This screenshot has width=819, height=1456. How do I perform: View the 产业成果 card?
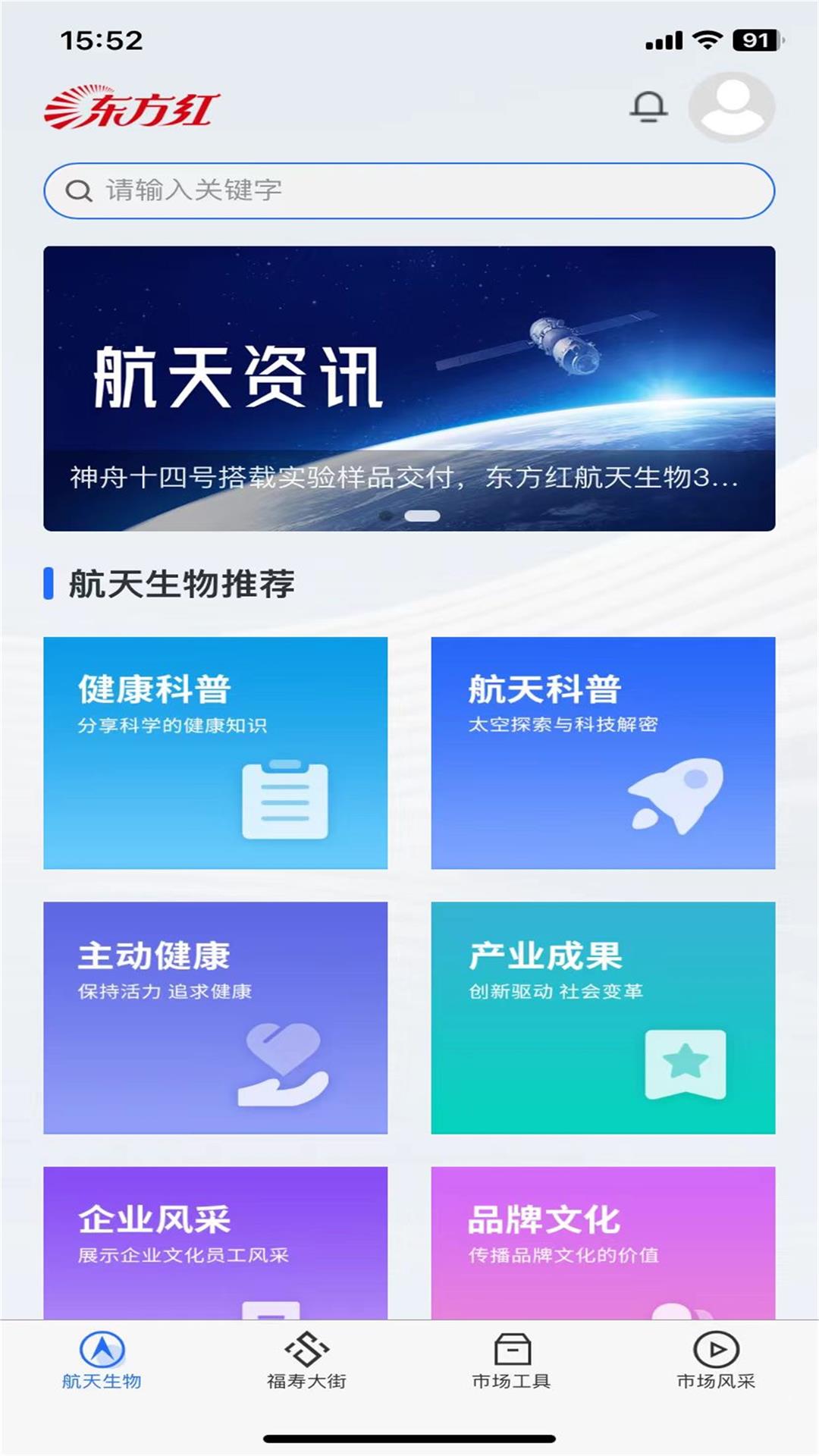pyautogui.click(x=603, y=1017)
